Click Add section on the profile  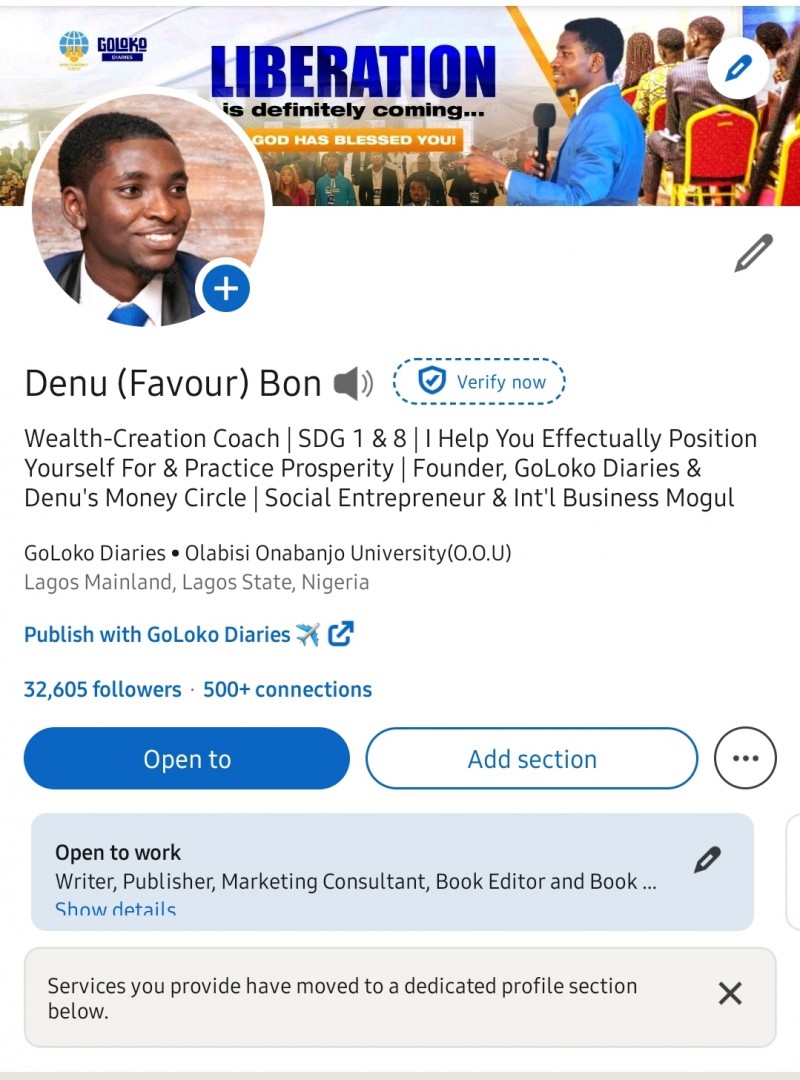(x=531, y=758)
